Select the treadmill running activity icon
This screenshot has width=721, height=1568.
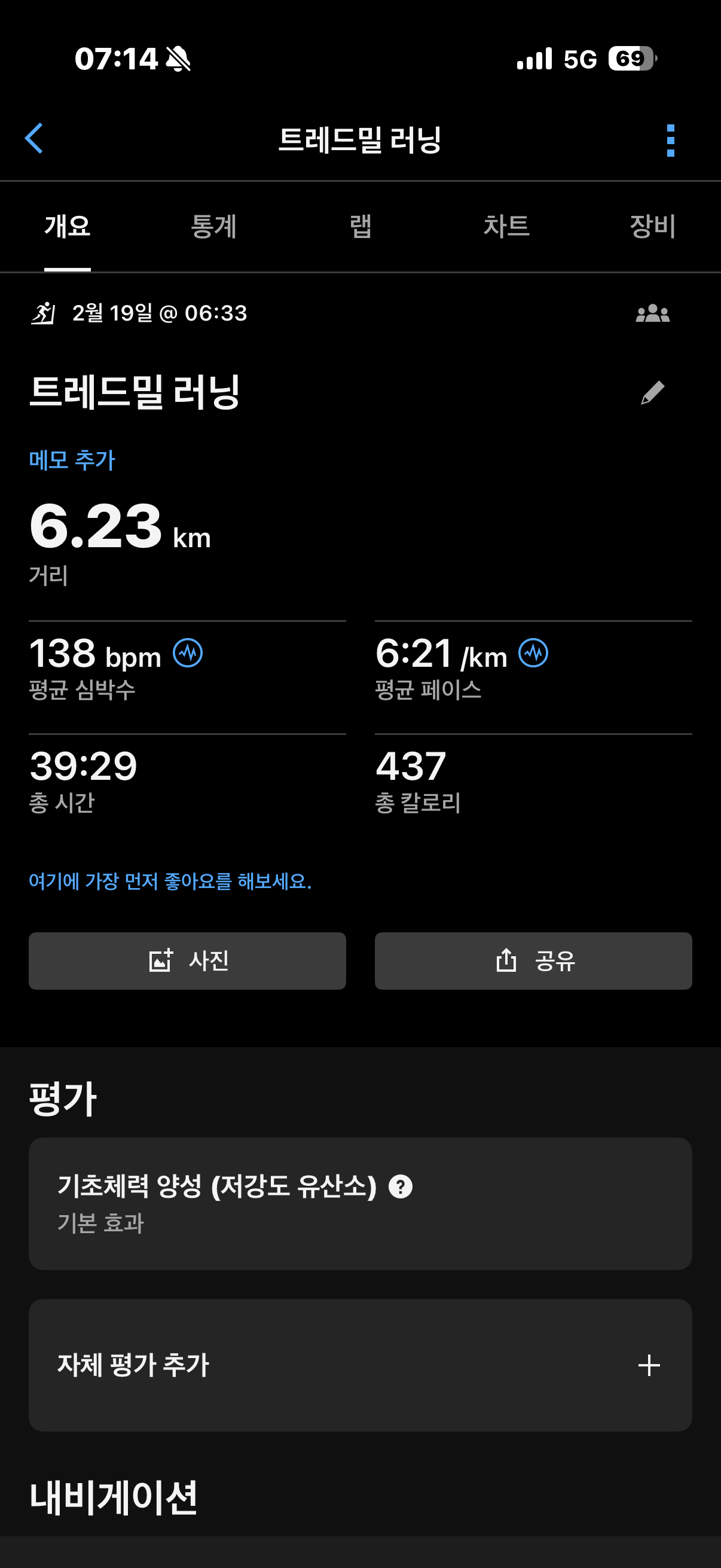tap(44, 314)
